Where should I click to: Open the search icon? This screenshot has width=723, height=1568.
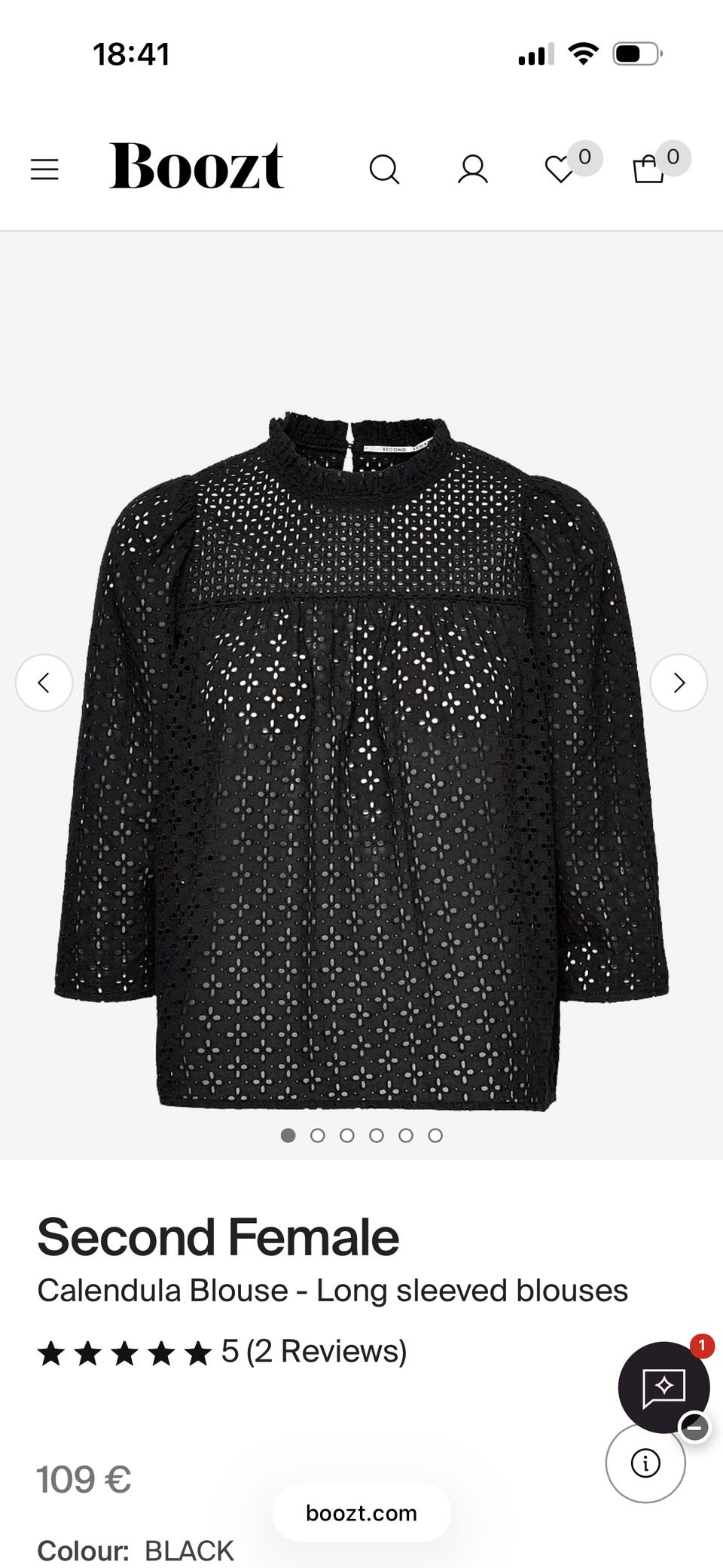[384, 170]
